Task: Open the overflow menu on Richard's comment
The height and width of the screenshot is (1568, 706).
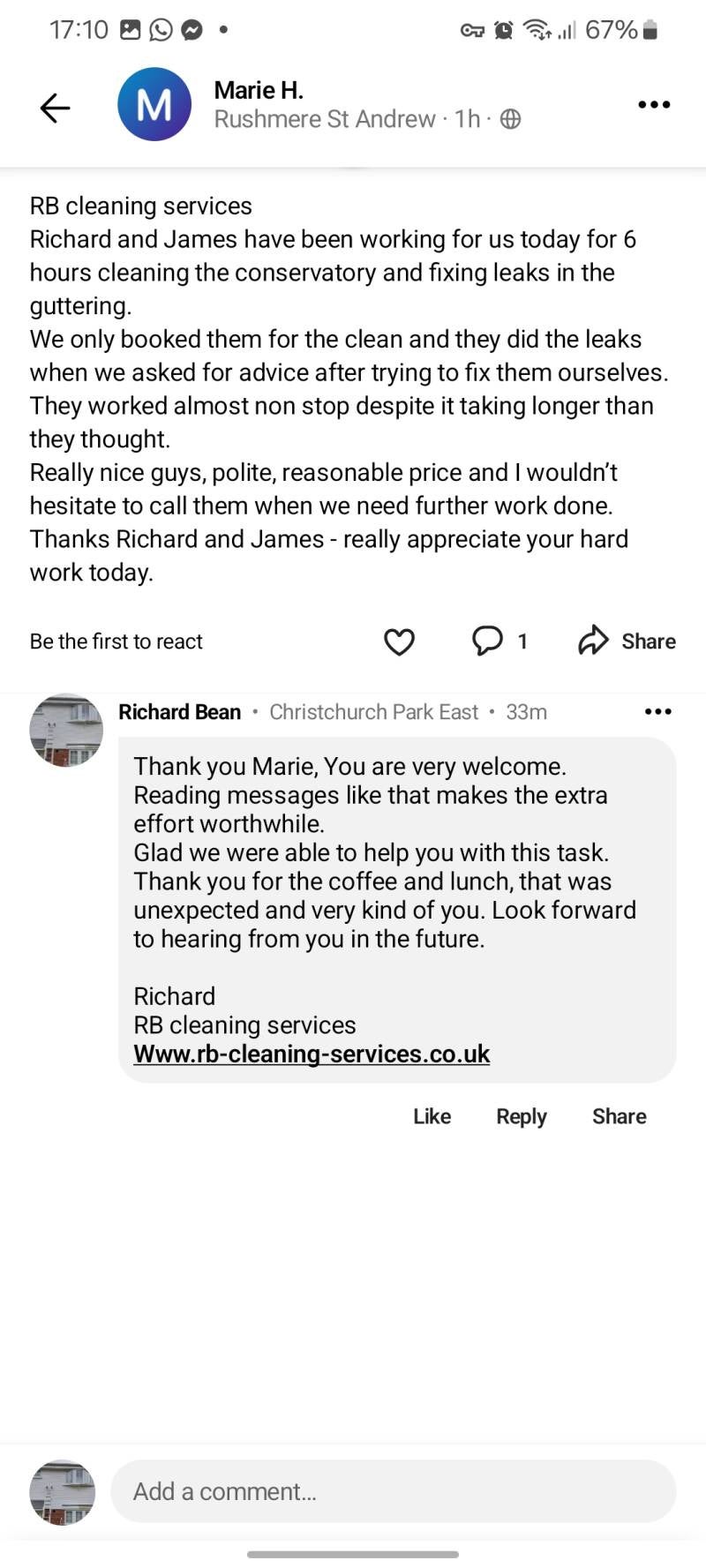Action: pyautogui.click(x=658, y=711)
